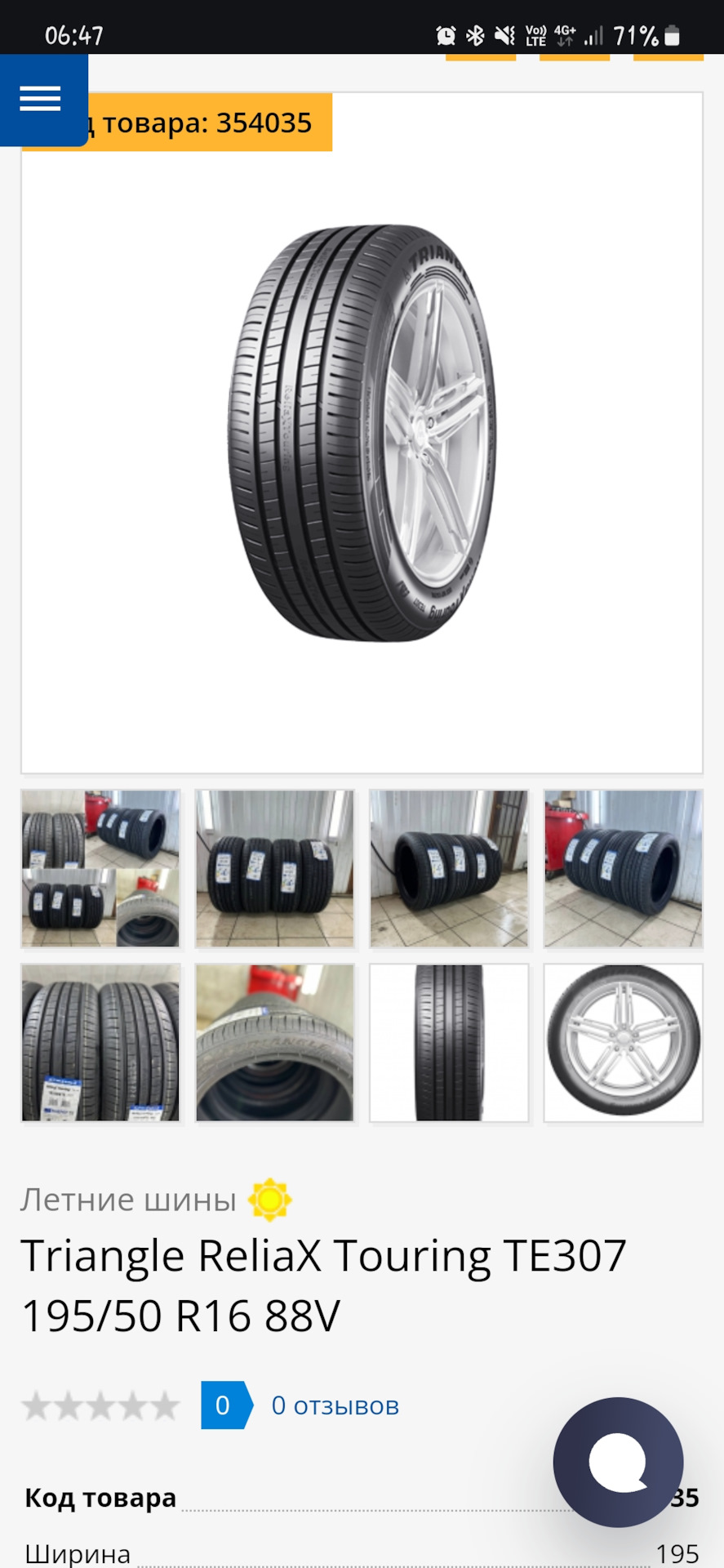Show the photo of tires near the red machine
This screenshot has height=1568, width=724.
tap(623, 868)
